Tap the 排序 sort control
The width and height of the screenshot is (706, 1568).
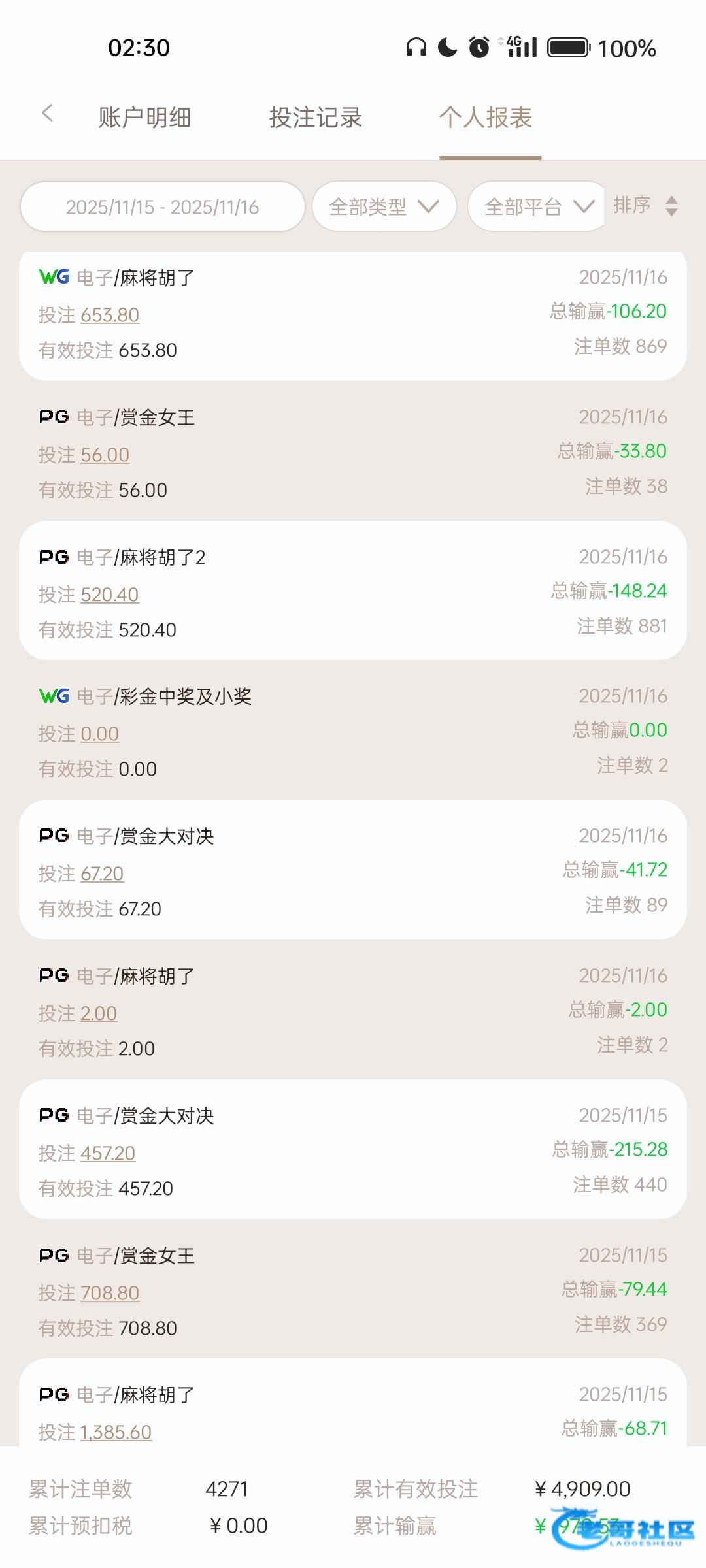(645, 206)
